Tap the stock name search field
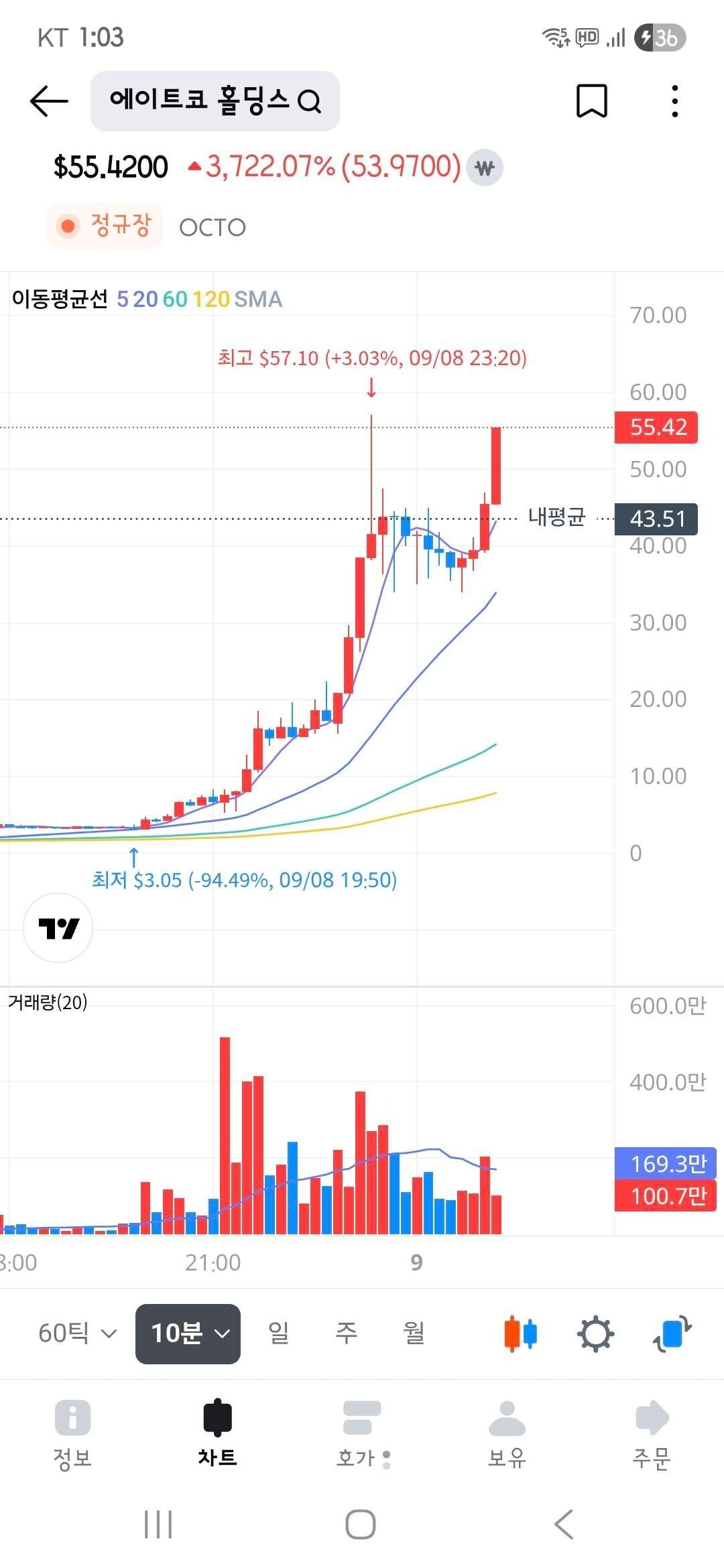Image resolution: width=724 pixels, height=1568 pixels. (x=201, y=101)
